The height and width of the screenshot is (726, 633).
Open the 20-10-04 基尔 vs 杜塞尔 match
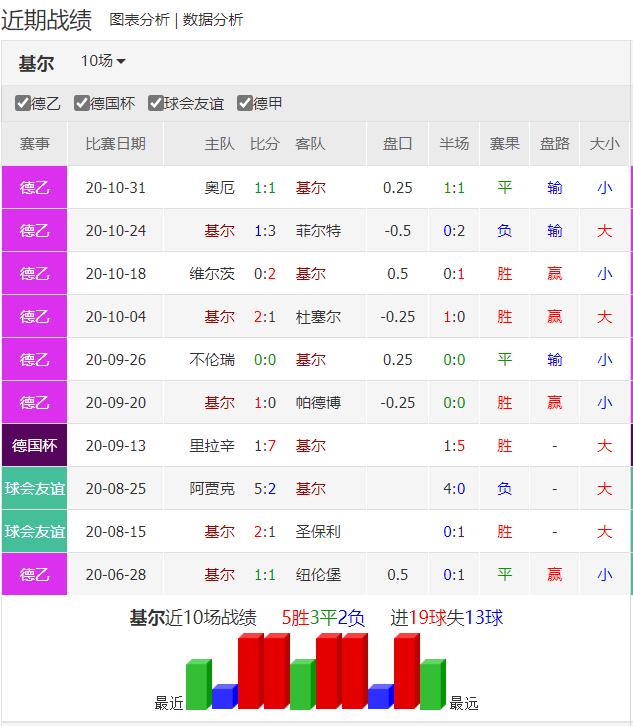265,317
